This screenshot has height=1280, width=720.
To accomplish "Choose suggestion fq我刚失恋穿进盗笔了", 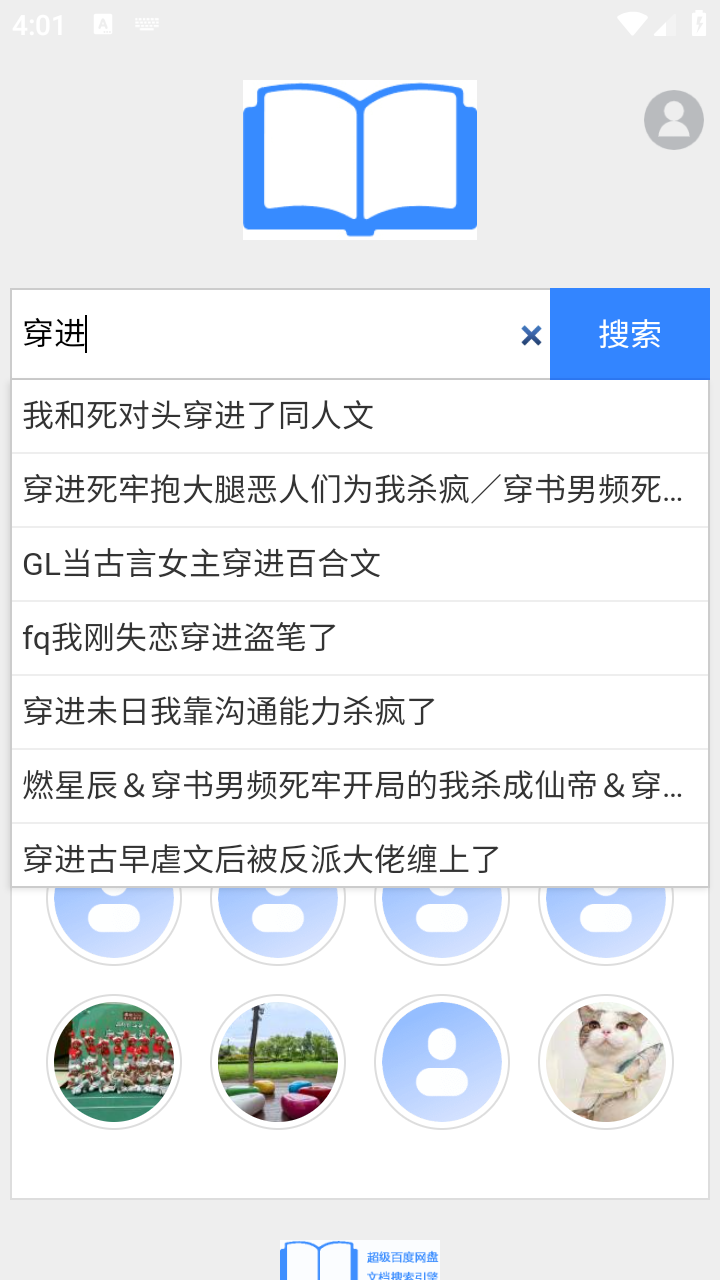I will (180, 637).
